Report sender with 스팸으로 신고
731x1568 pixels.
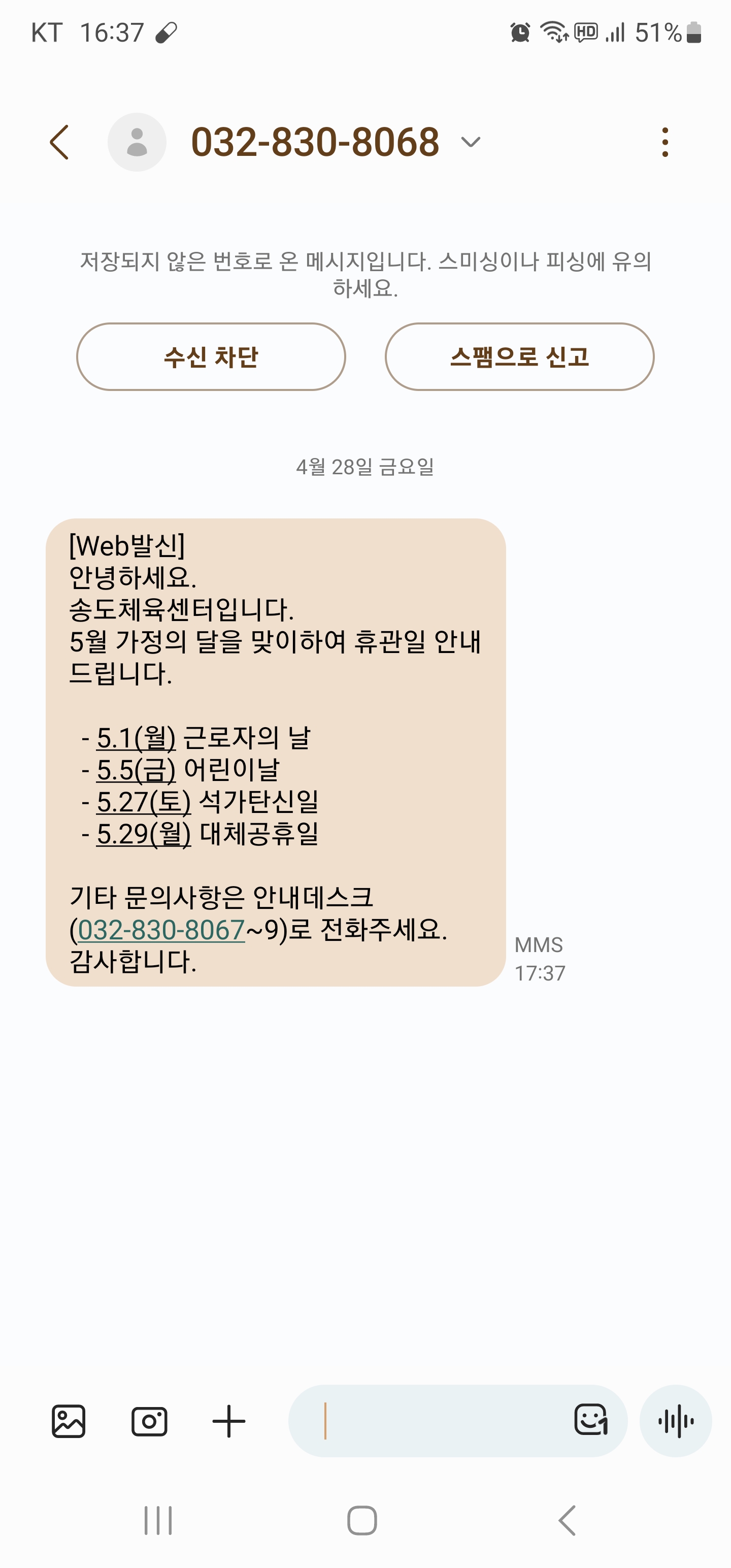[x=519, y=356]
